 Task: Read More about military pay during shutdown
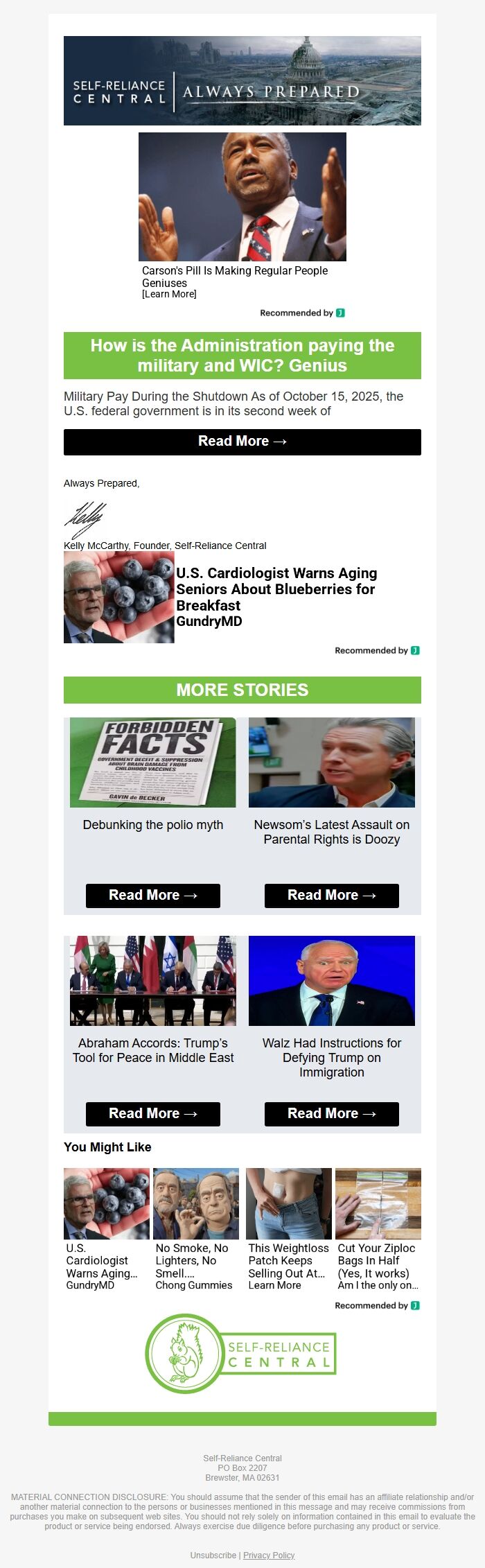point(242,442)
